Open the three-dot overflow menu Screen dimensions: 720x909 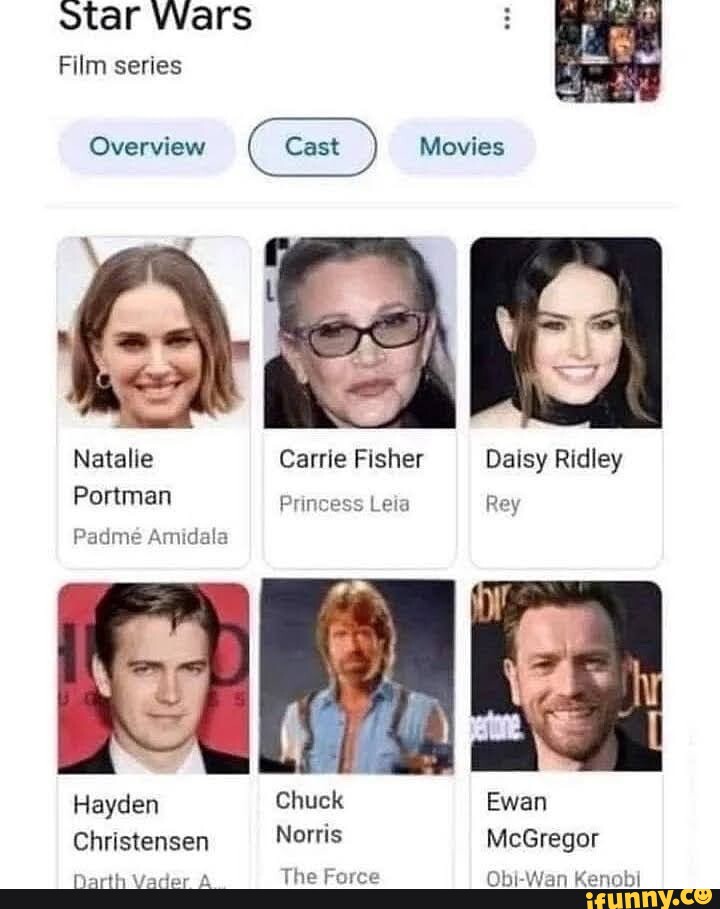tap(508, 19)
